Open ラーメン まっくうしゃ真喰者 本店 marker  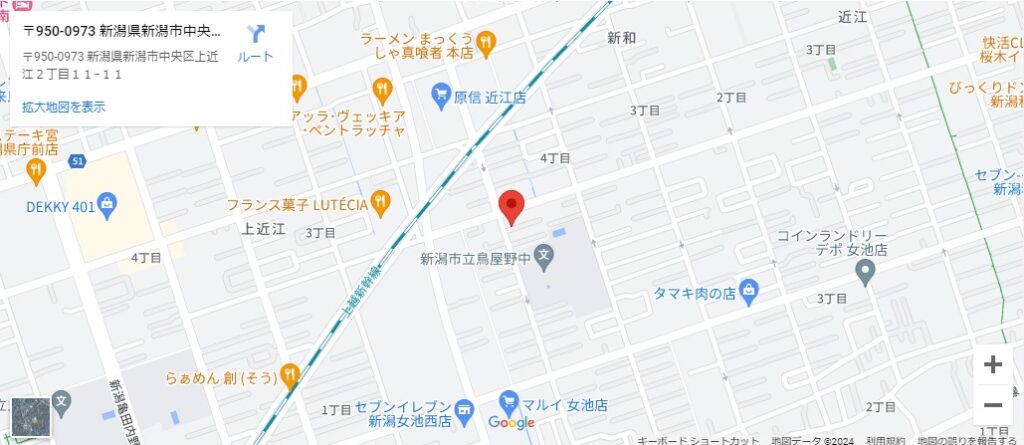click(486, 41)
